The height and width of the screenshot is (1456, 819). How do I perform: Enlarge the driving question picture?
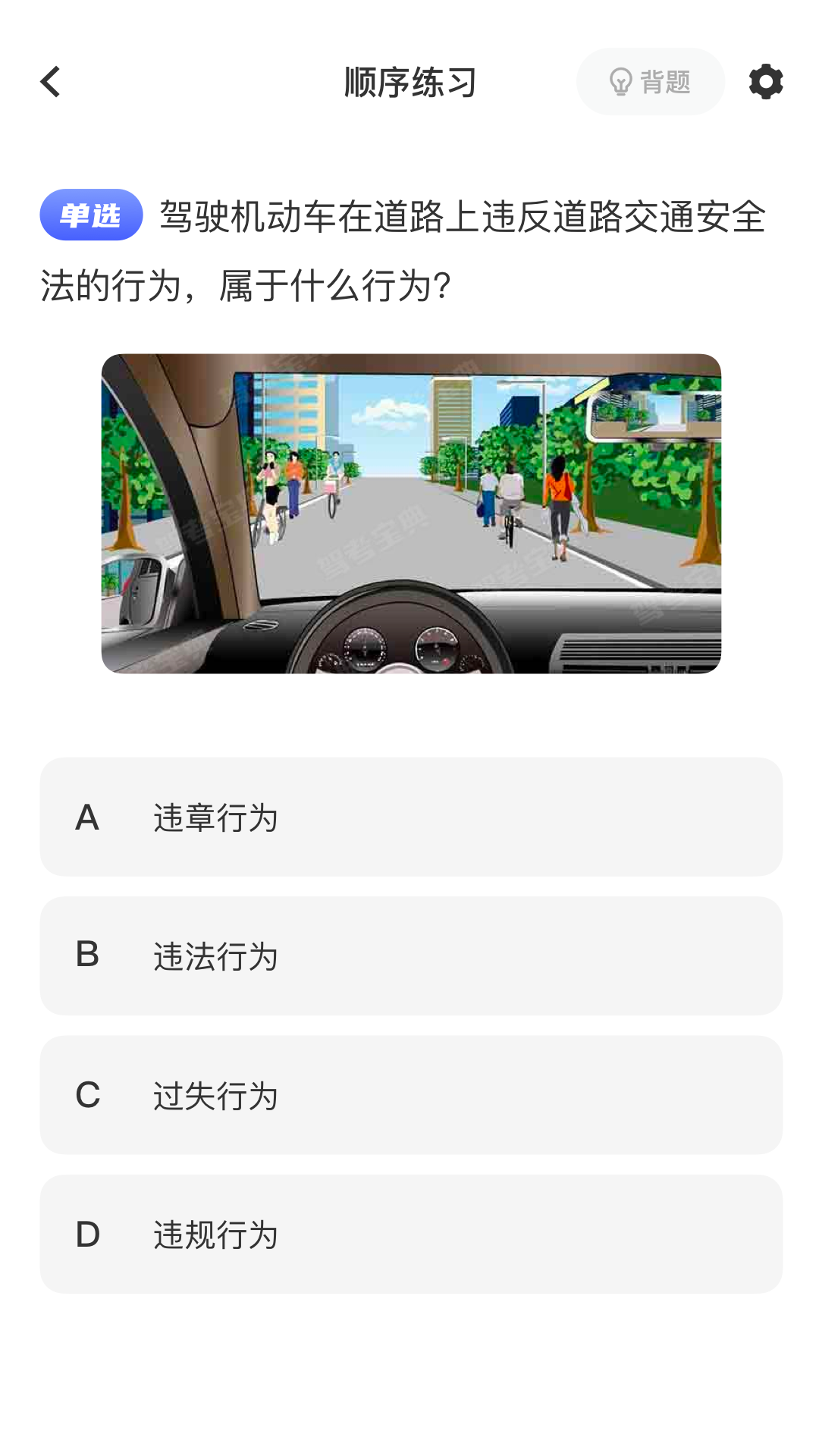pos(411,513)
